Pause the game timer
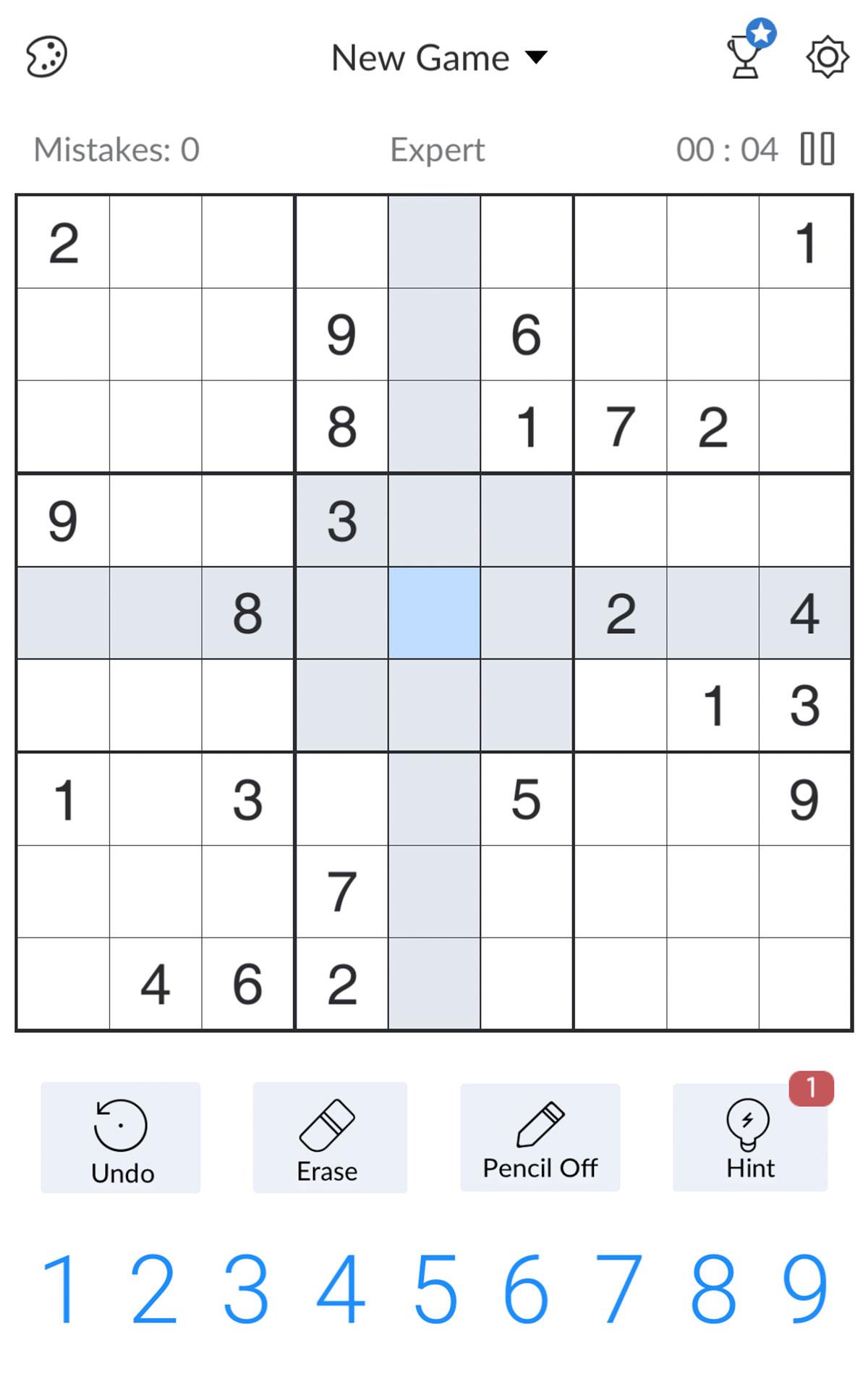868x1389 pixels. 817,150
